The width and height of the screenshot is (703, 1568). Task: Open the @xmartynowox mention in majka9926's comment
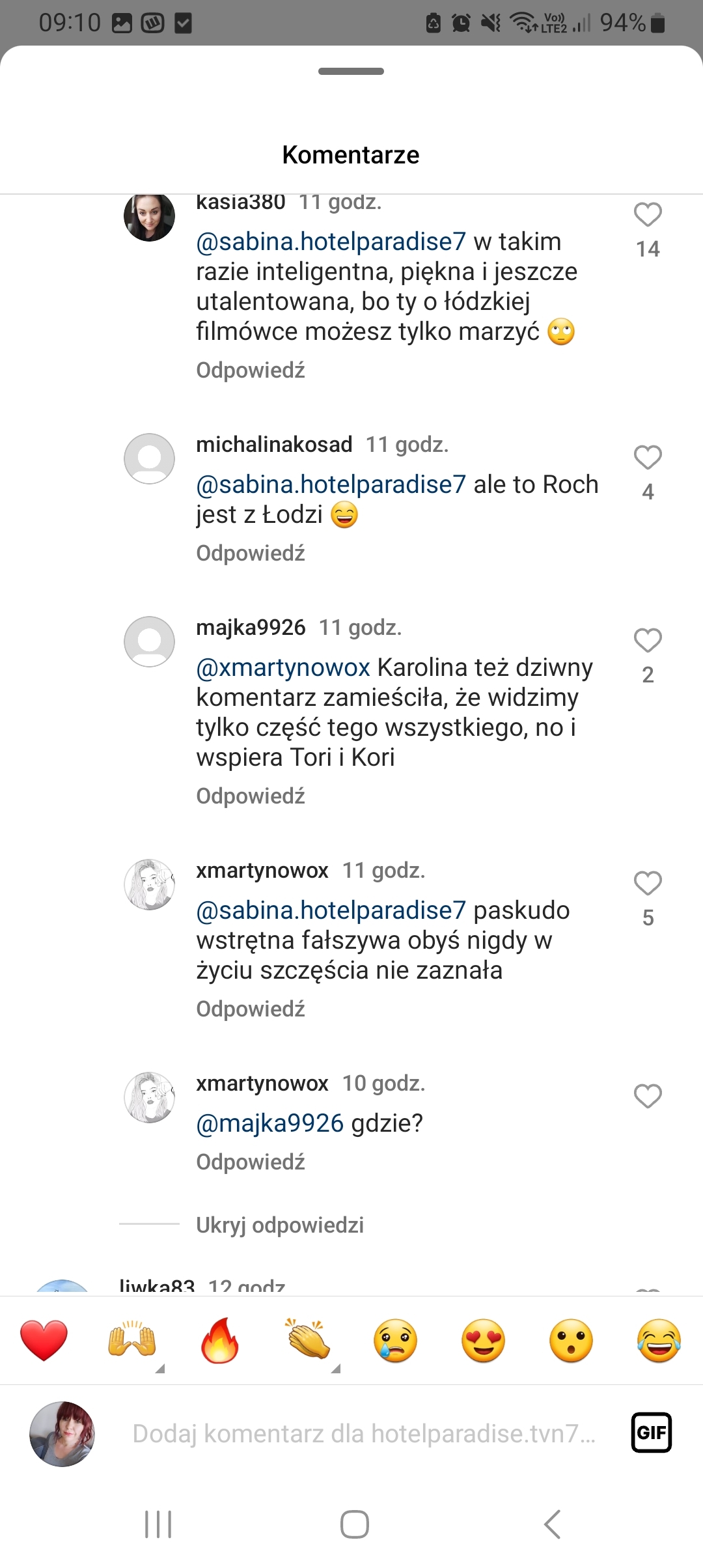pyautogui.click(x=283, y=668)
